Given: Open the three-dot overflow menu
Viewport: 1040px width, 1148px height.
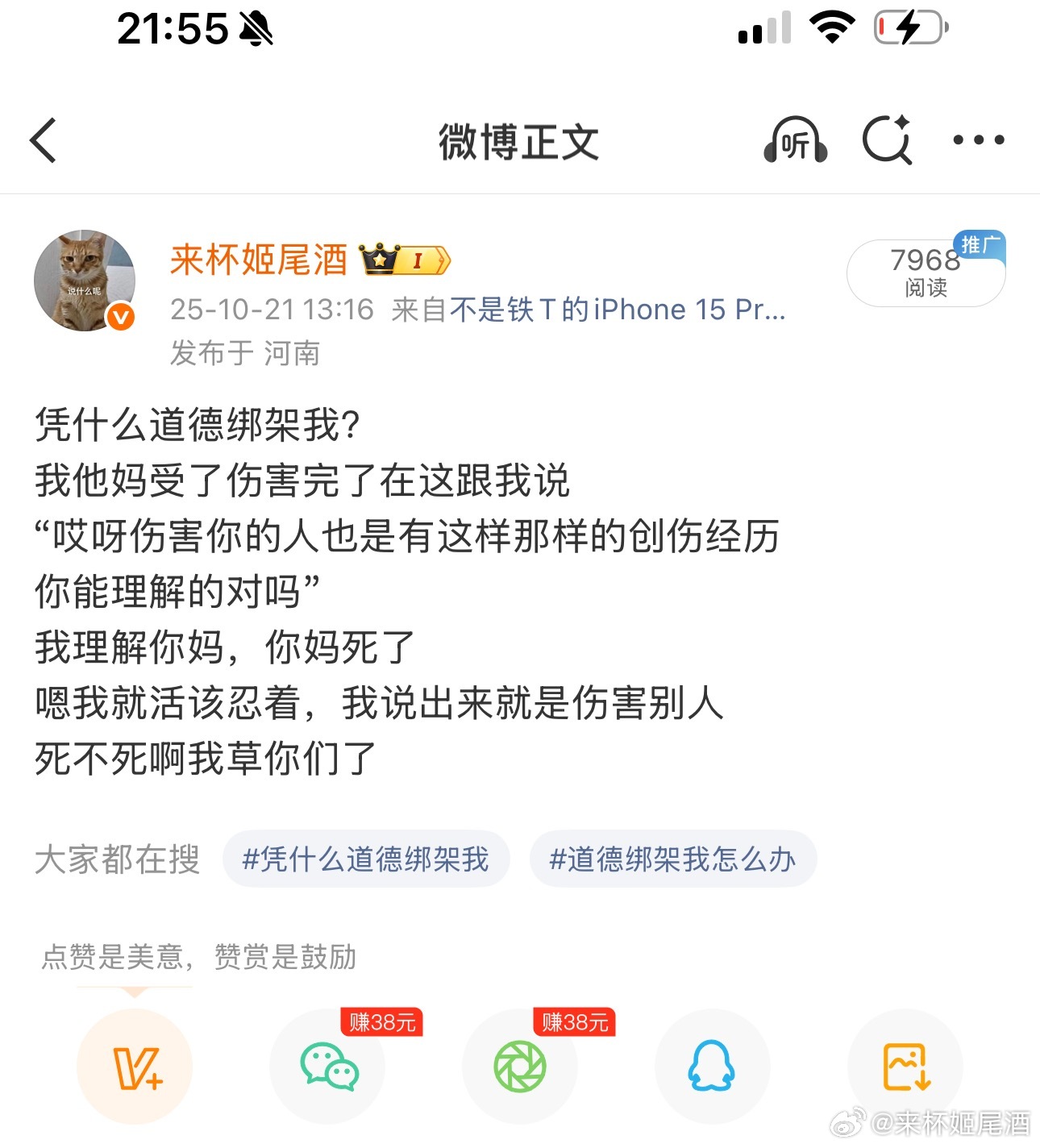Looking at the screenshot, I should click(978, 140).
